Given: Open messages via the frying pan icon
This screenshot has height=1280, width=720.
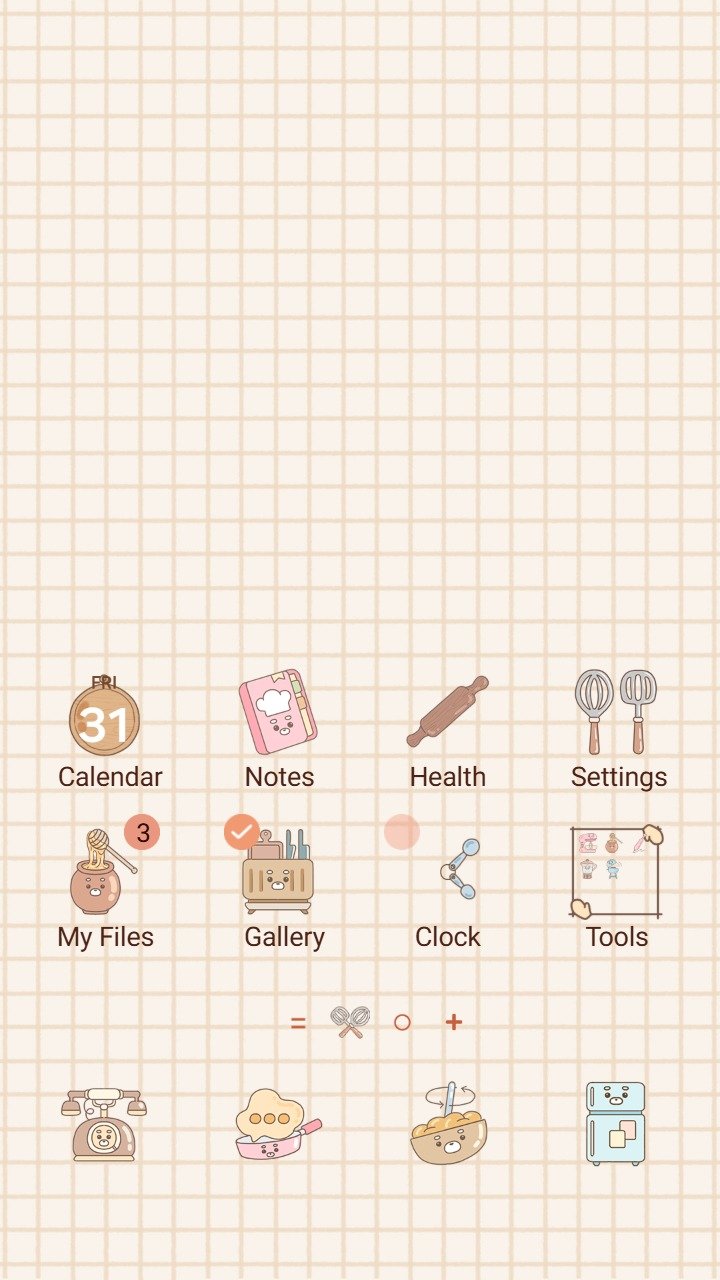Looking at the screenshot, I should click(277, 1124).
